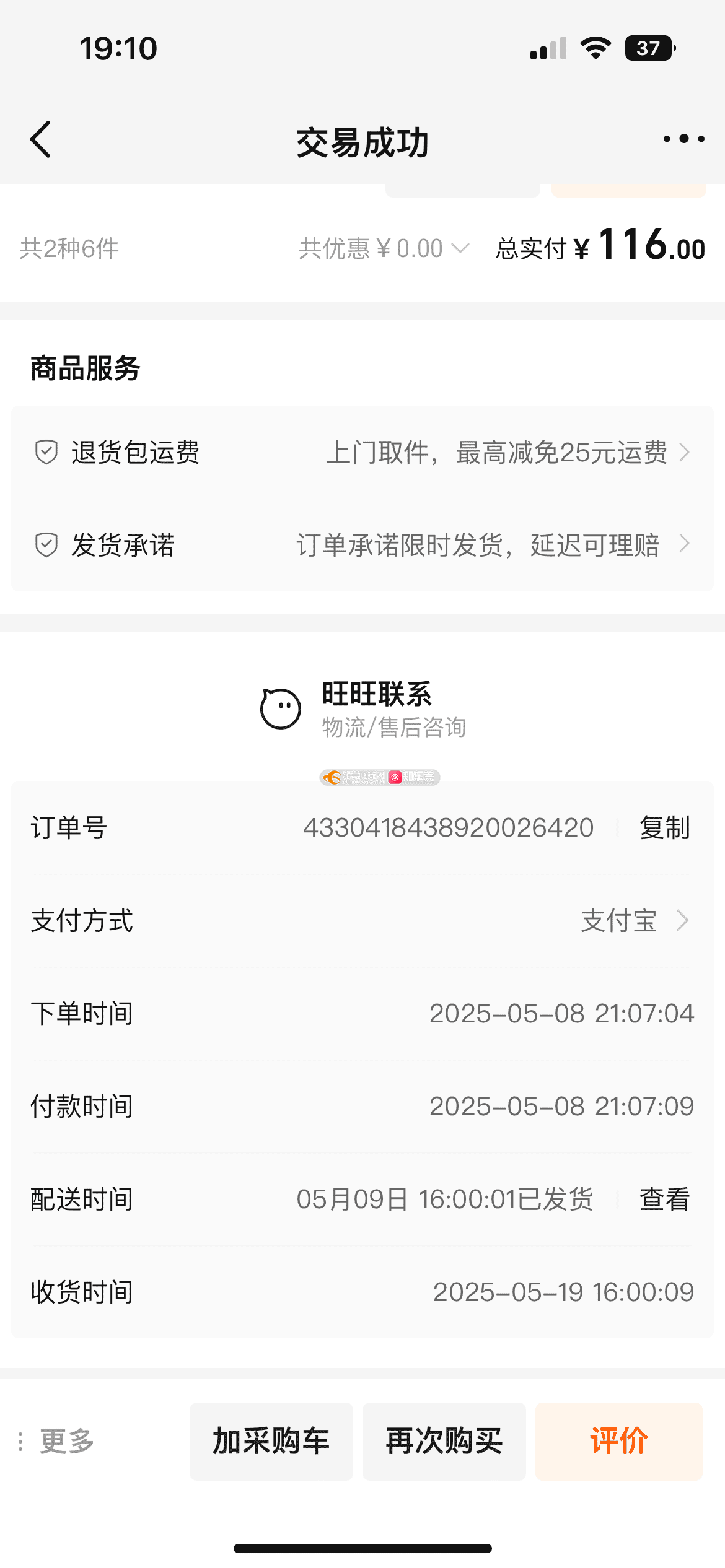
Task: Contact seller via 旺旺联系
Action: pyautogui.click(x=362, y=710)
